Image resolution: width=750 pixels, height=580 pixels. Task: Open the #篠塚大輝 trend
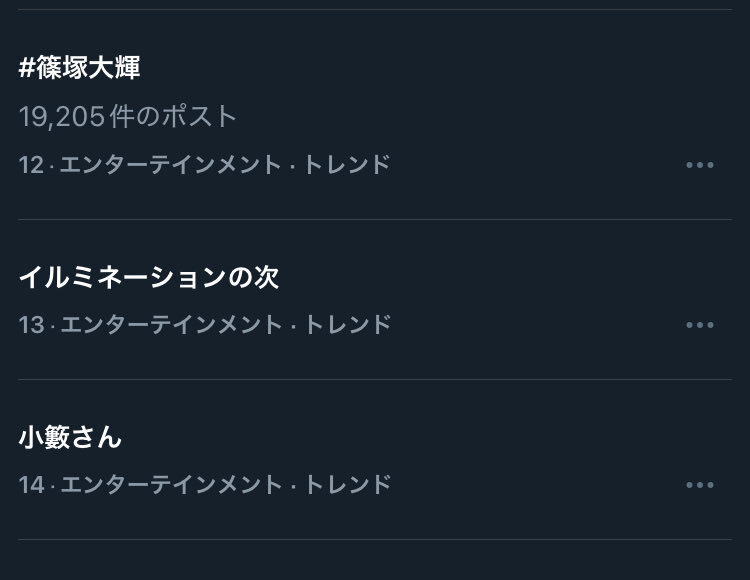[80, 68]
